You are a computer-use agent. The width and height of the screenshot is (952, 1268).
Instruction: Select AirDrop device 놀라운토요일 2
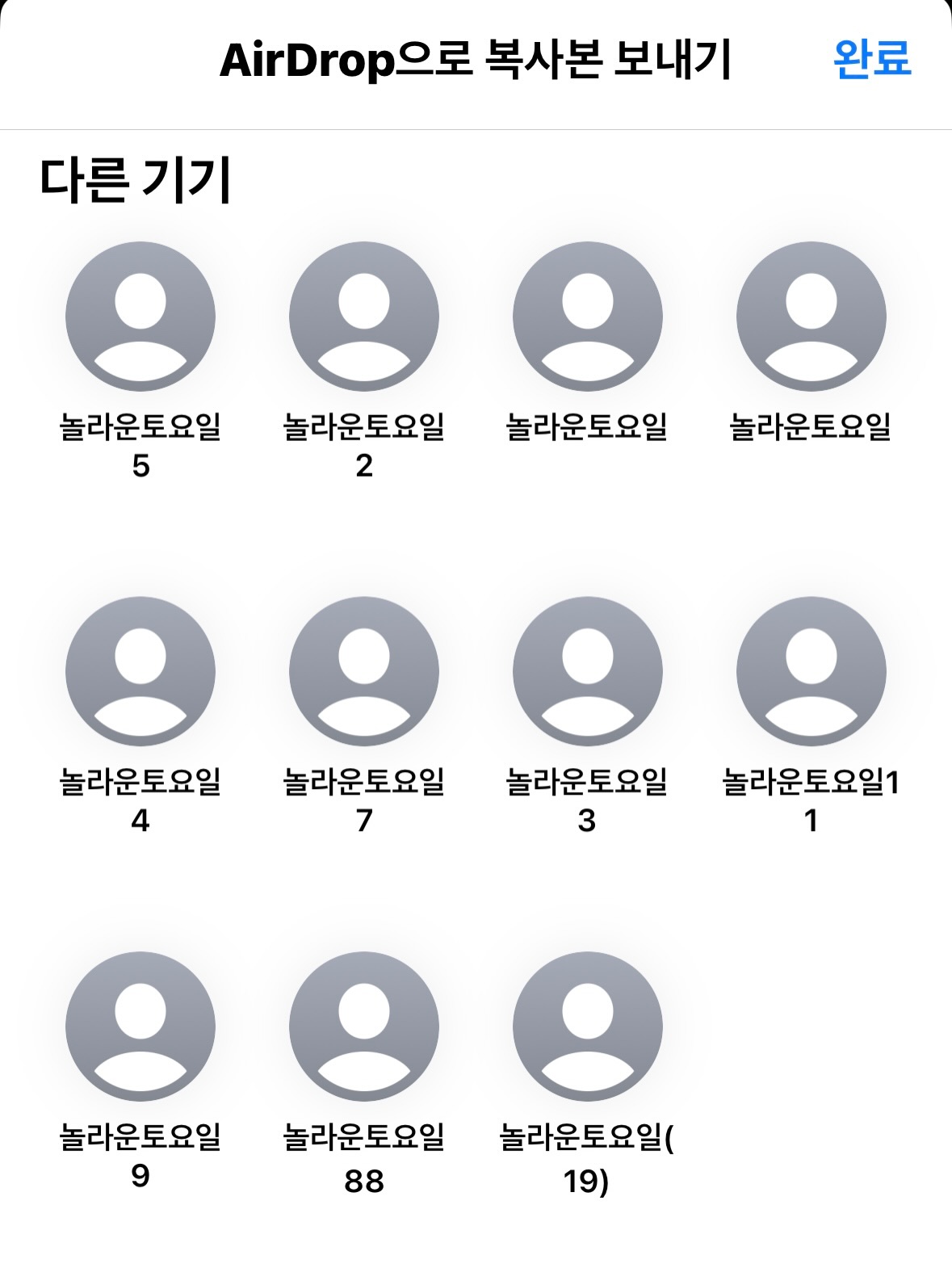364,317
